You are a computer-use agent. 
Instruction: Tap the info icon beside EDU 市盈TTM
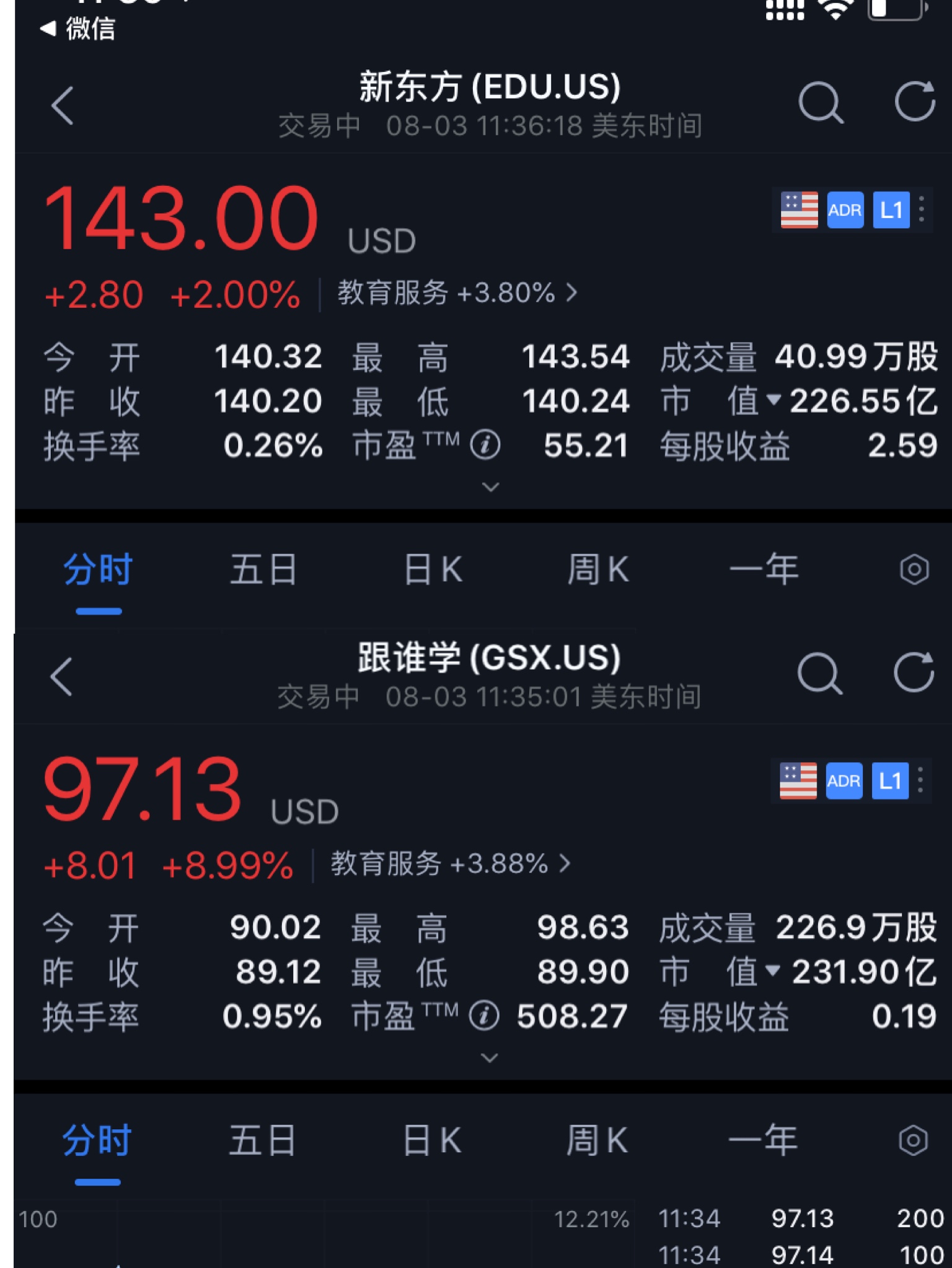[487, 444]
